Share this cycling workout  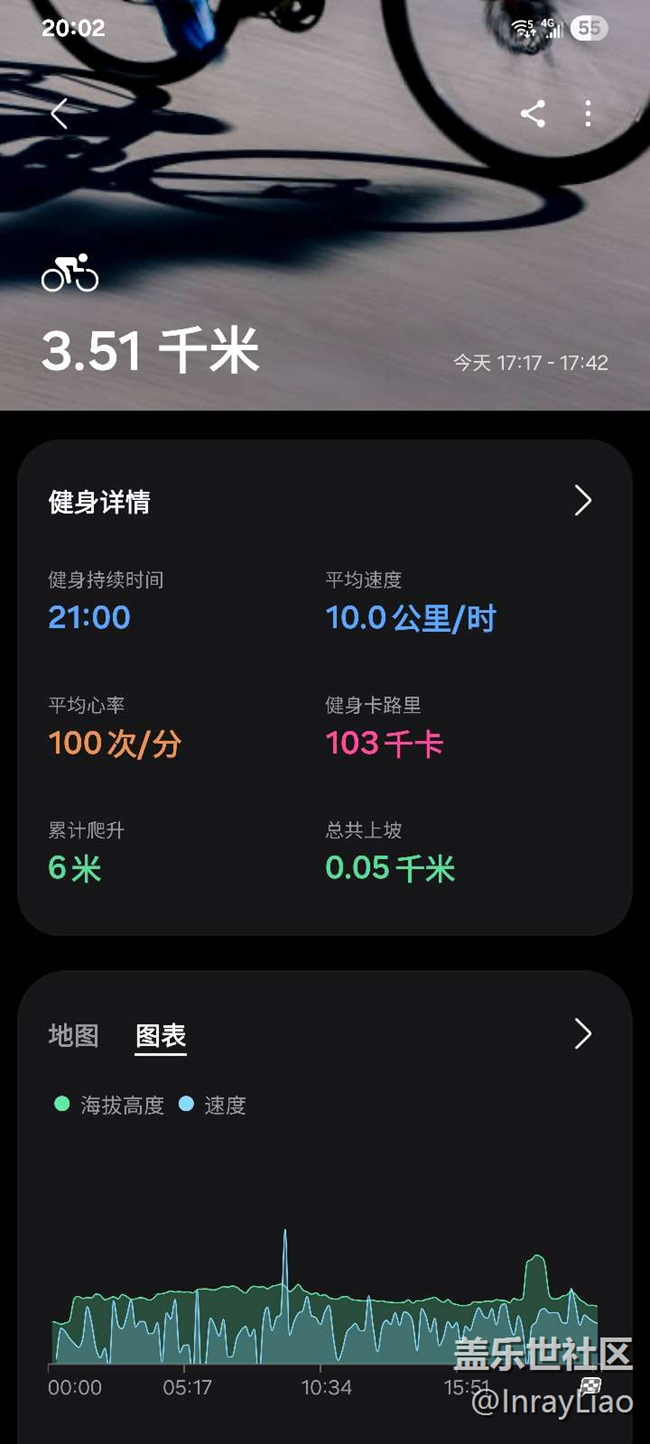tap(533, 114)
